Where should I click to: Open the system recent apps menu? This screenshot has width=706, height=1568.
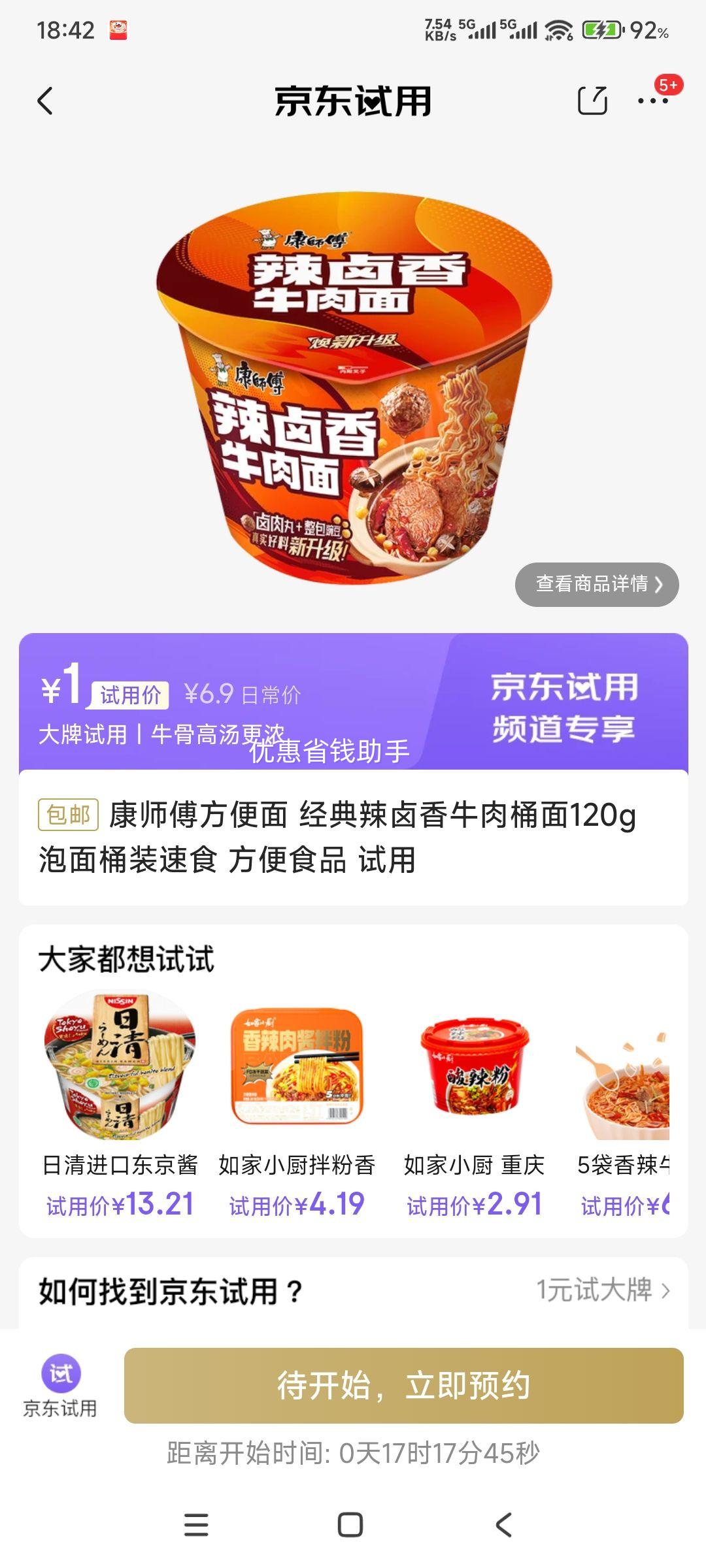(x=196, y=1525)
